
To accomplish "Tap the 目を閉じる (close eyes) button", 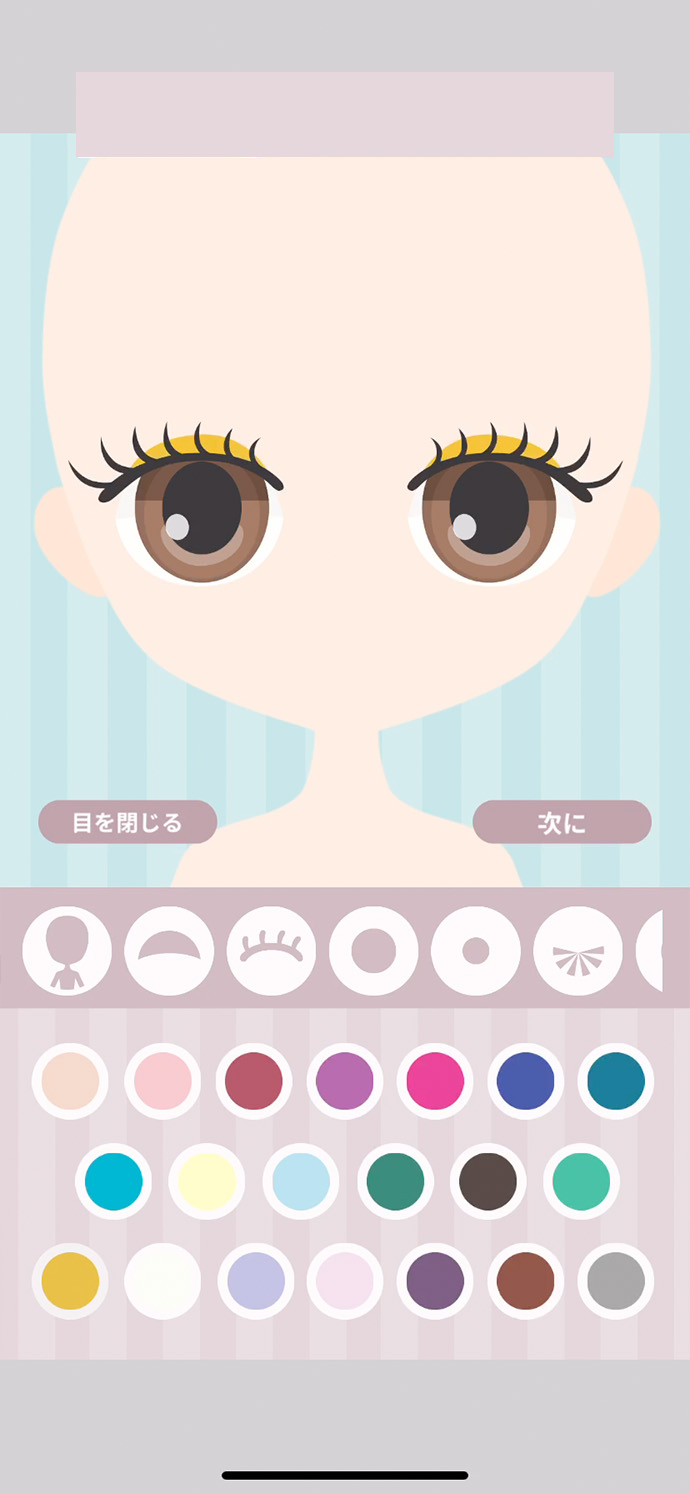I will click(x=127, y=822).
